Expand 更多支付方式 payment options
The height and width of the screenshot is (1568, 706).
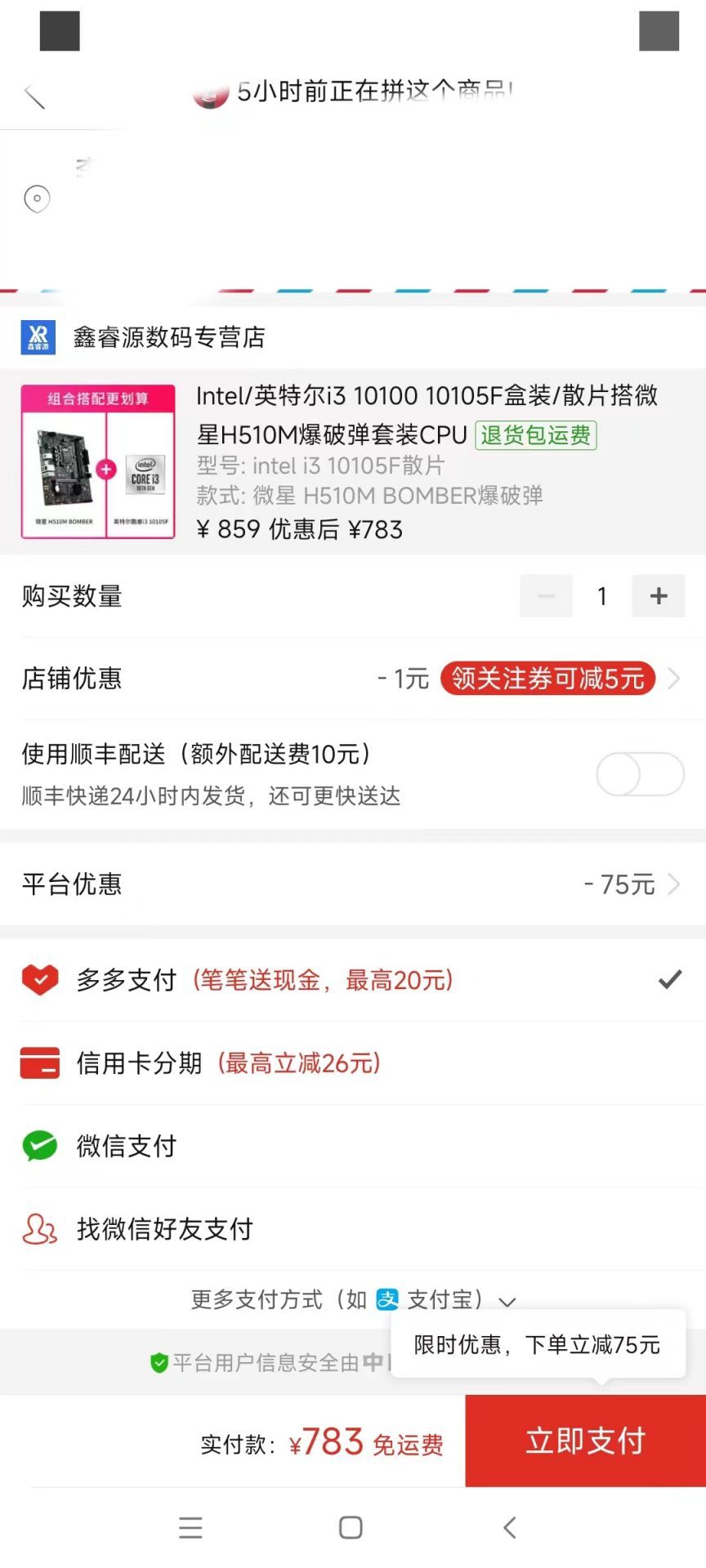pyautogui.click(x=353, y=1299)
